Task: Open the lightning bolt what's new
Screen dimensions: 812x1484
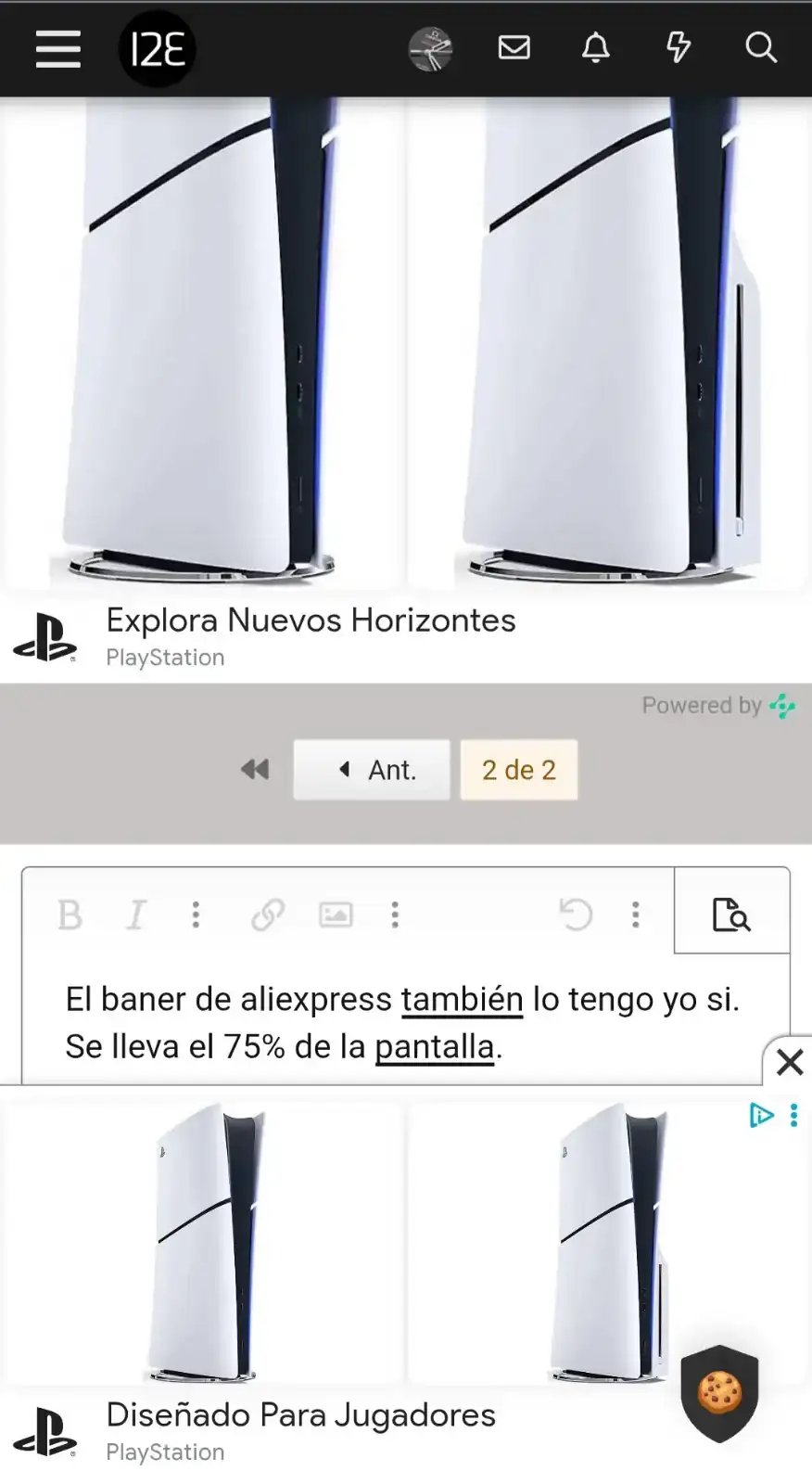Action: point(679,47)
